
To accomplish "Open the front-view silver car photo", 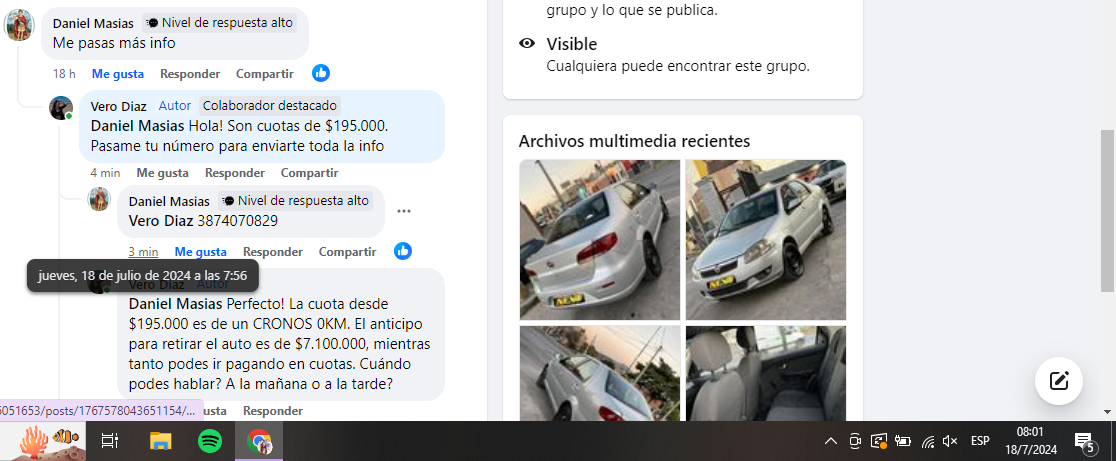I will click(x=765, y=240).
